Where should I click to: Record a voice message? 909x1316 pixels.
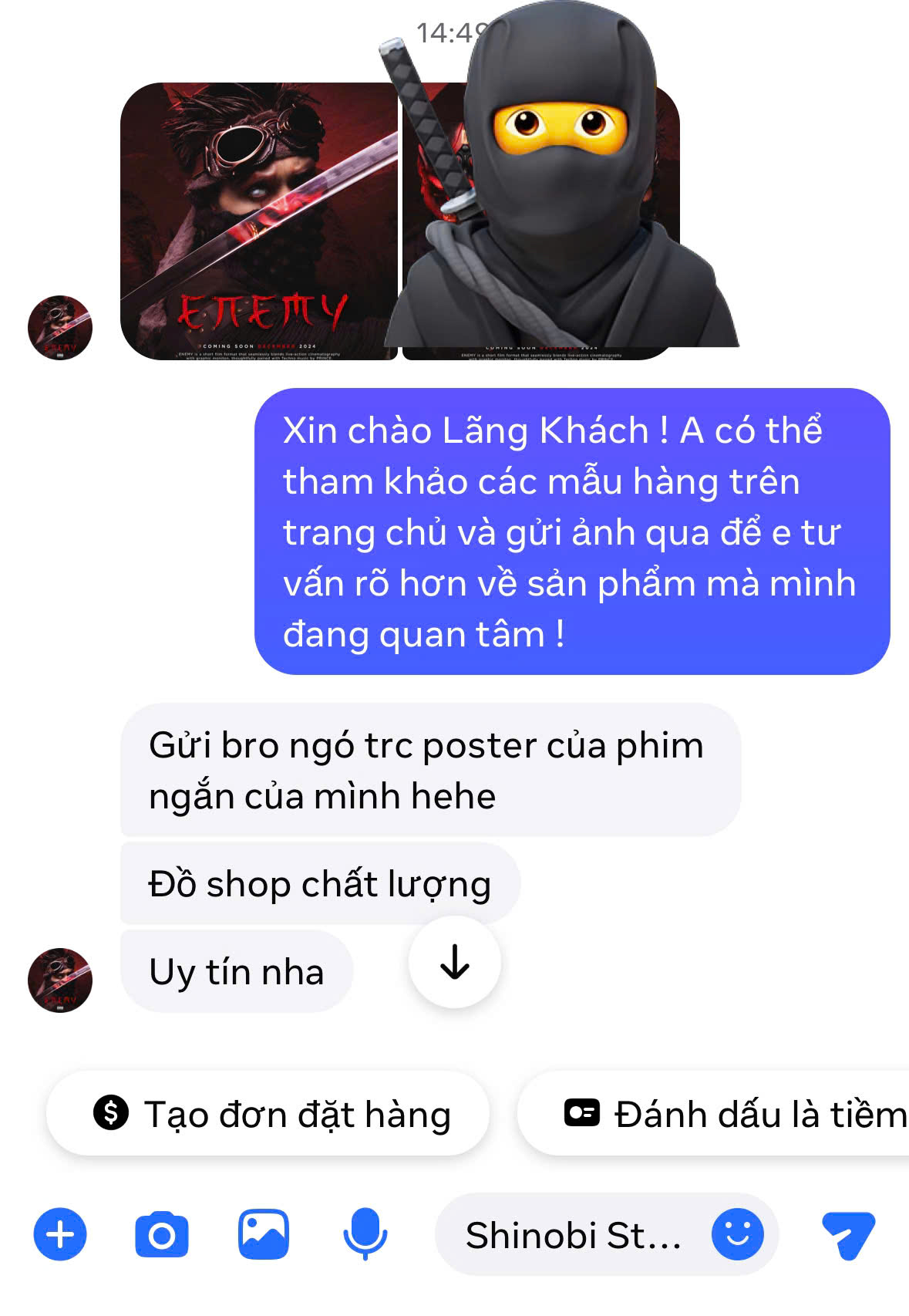coord(365,1234)
